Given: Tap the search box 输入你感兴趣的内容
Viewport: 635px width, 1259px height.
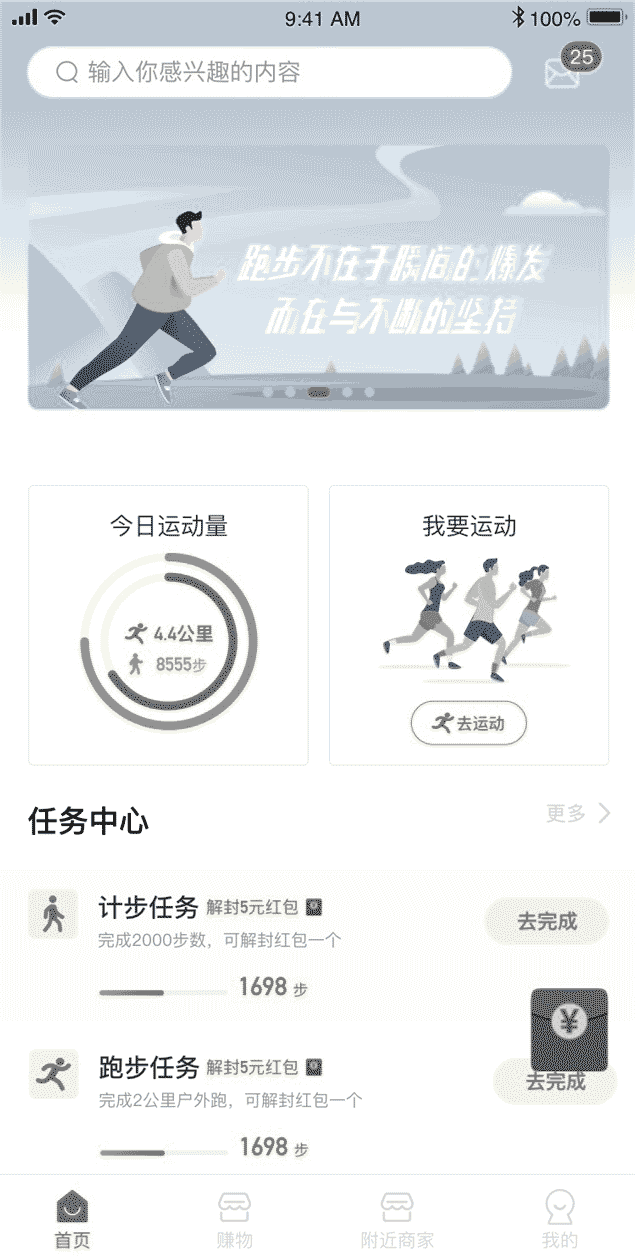Looking at the screenshot, I should coord(270,72).
